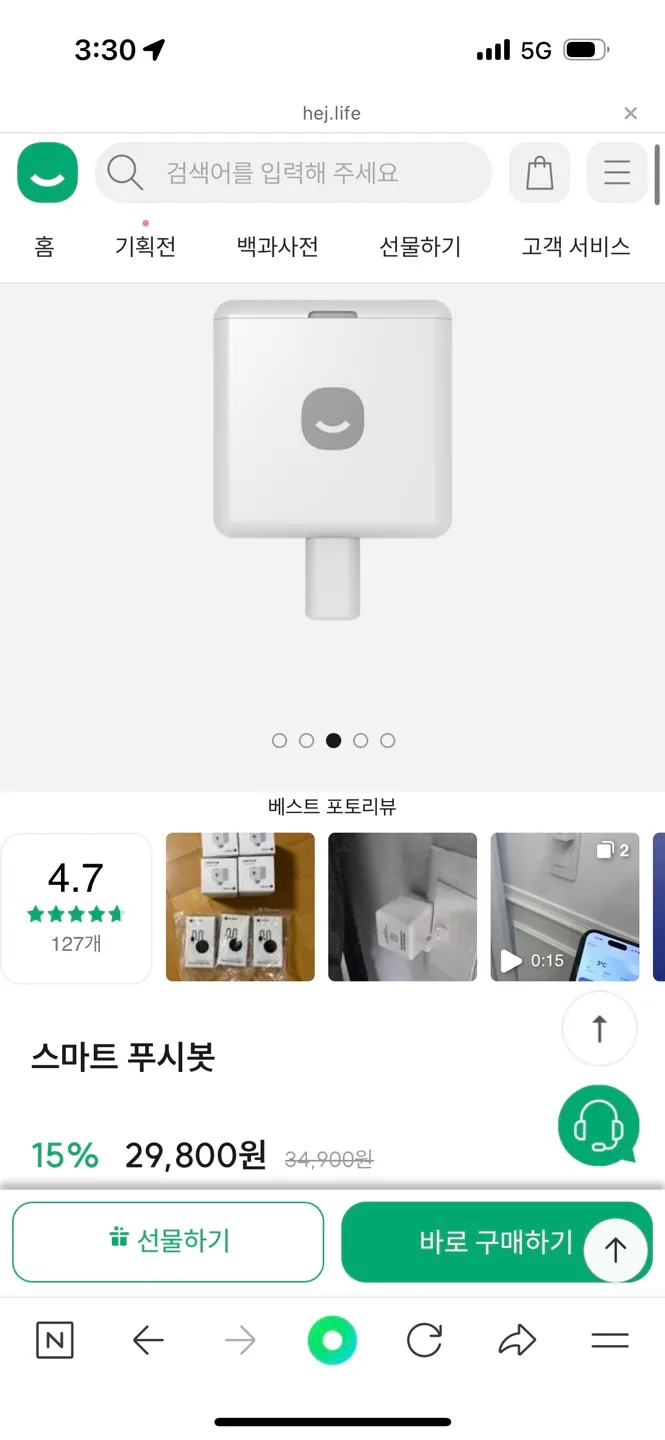
Task: Open the 4.7 rating review summary card
Action: pyautogui.click(x=76, y=907)
